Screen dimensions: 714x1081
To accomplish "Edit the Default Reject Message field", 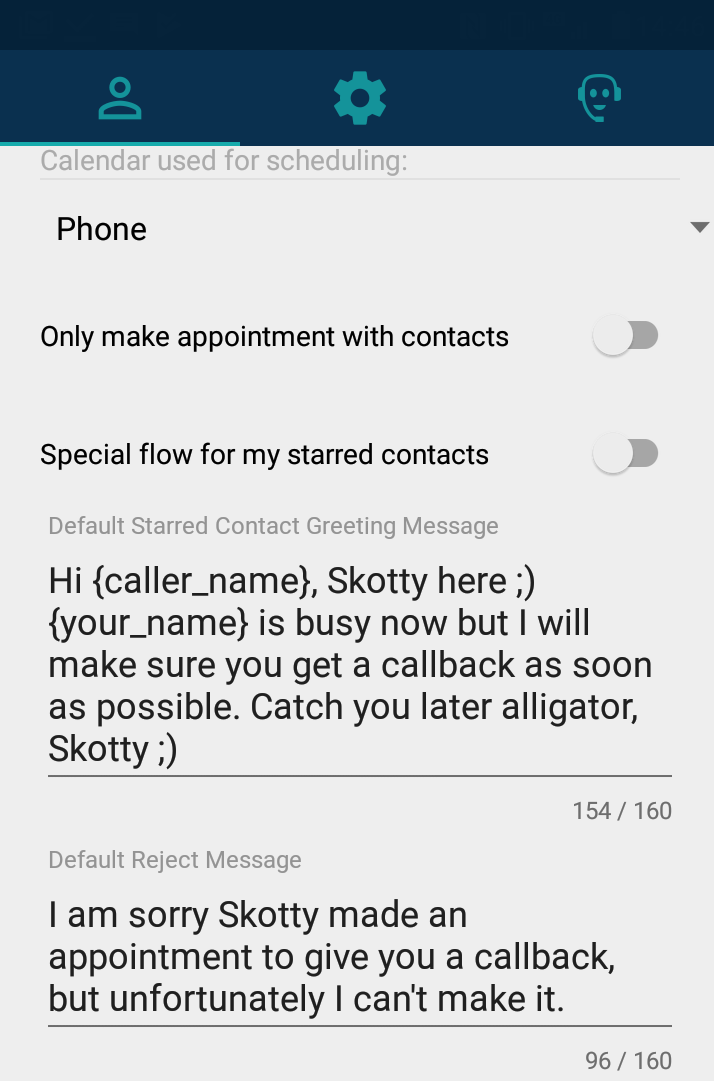I will coord(358,956).
